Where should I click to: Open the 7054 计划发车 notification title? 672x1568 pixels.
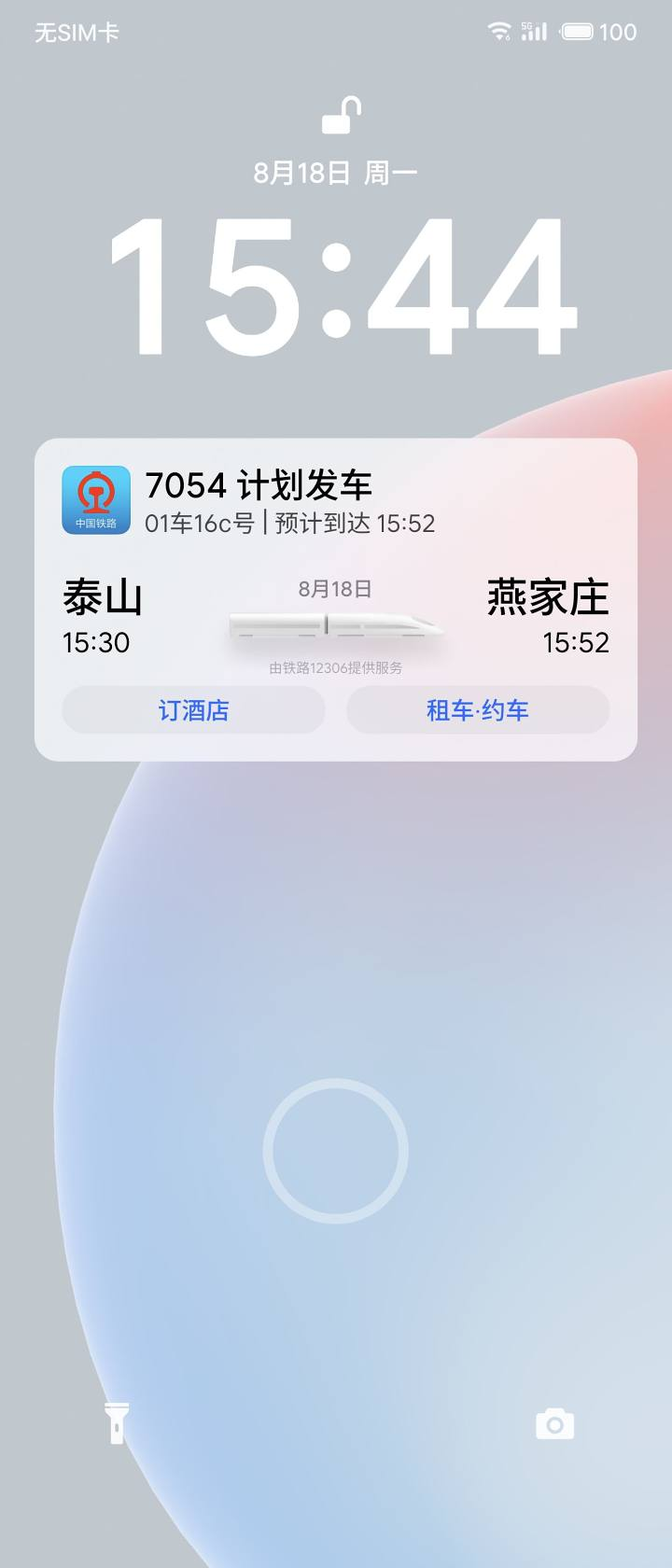pos(259,484)
